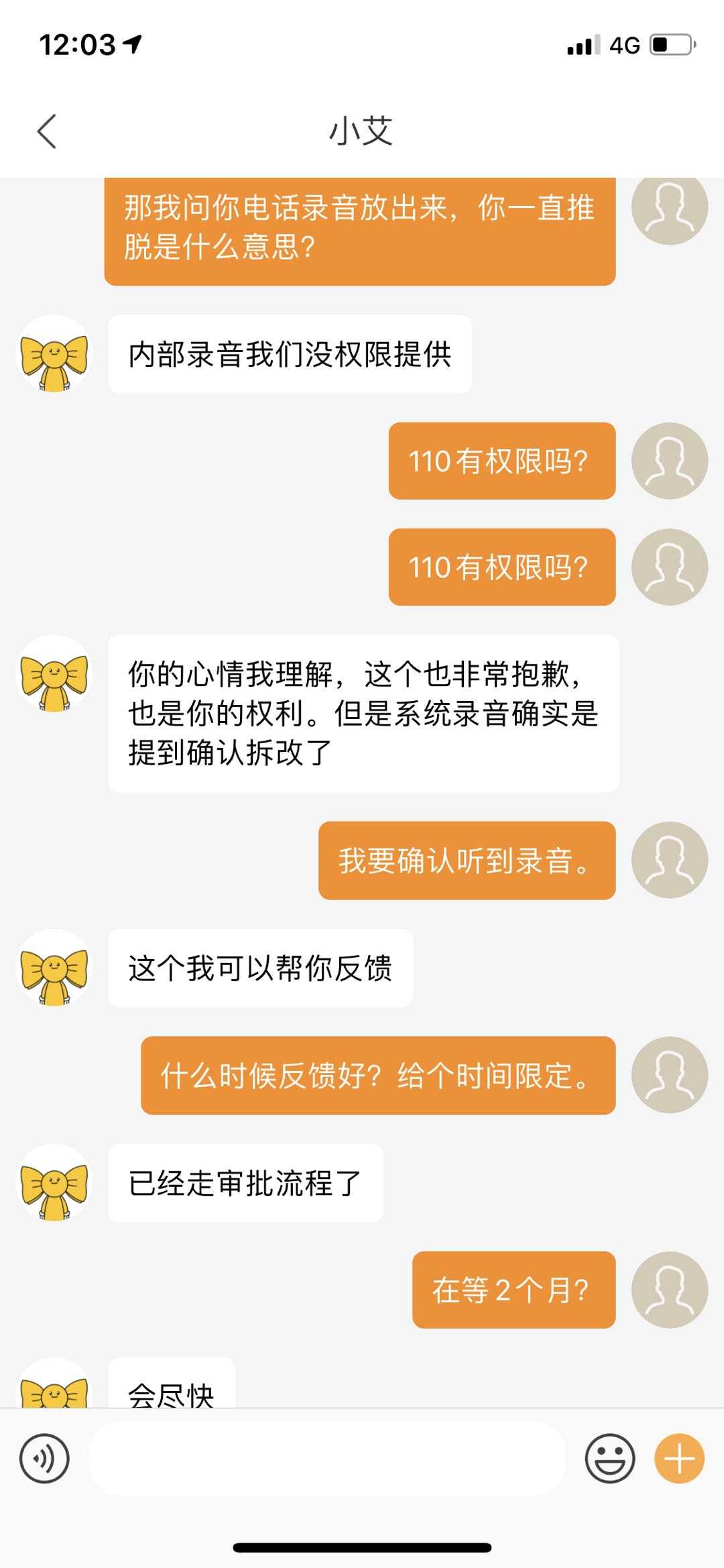Open the emoji picker
The image size is (724, 1568).
[609, 1458]
